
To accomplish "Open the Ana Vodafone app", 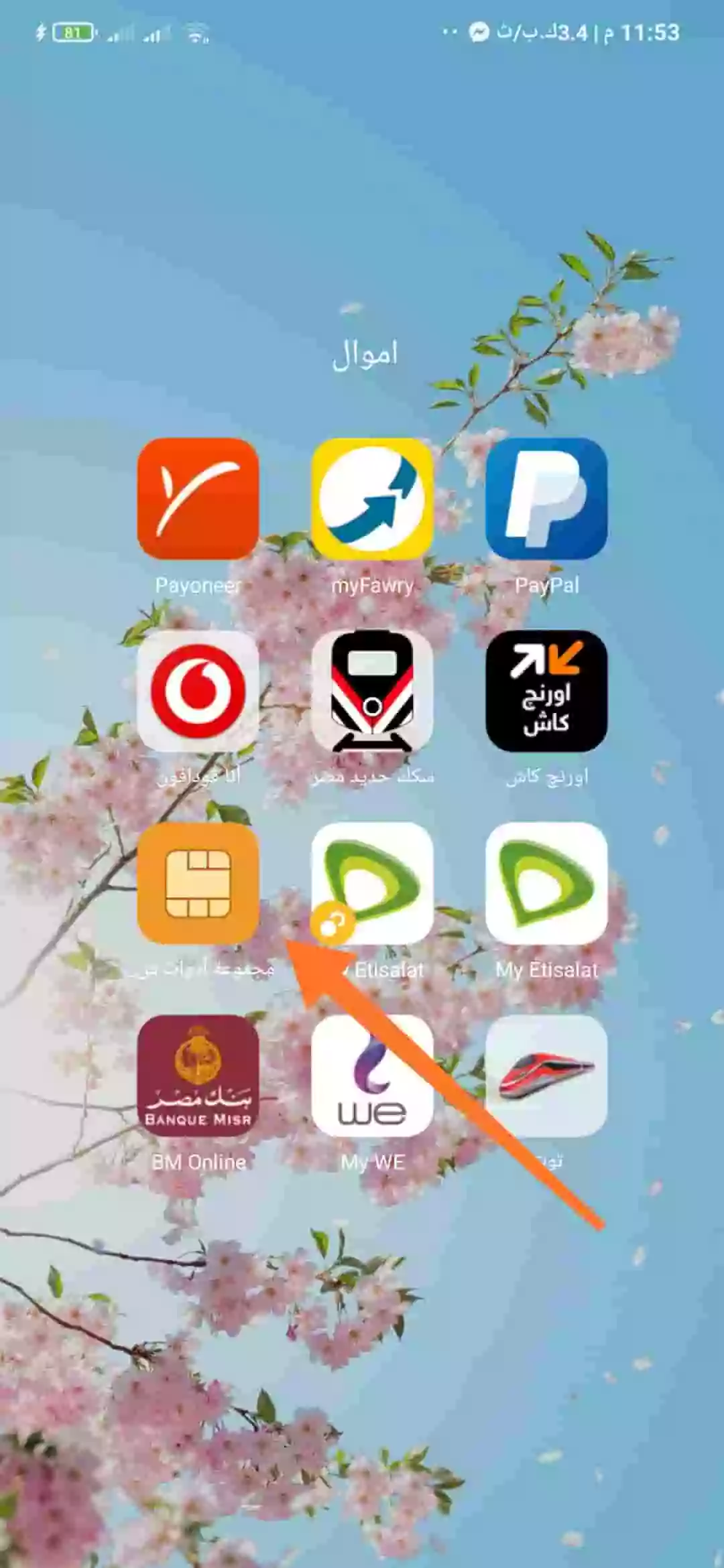I will click(198, 692).
